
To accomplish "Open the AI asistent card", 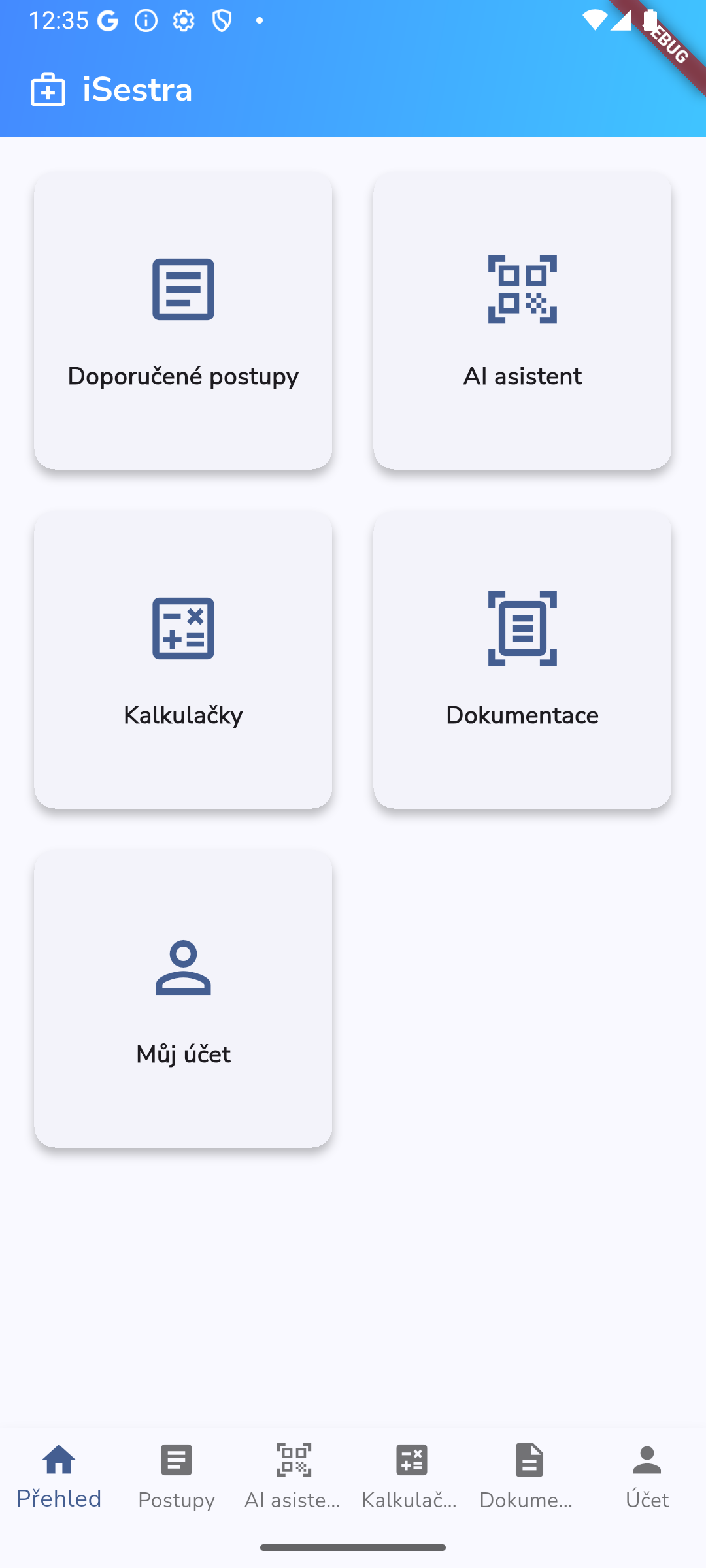I will click(522, 321).
